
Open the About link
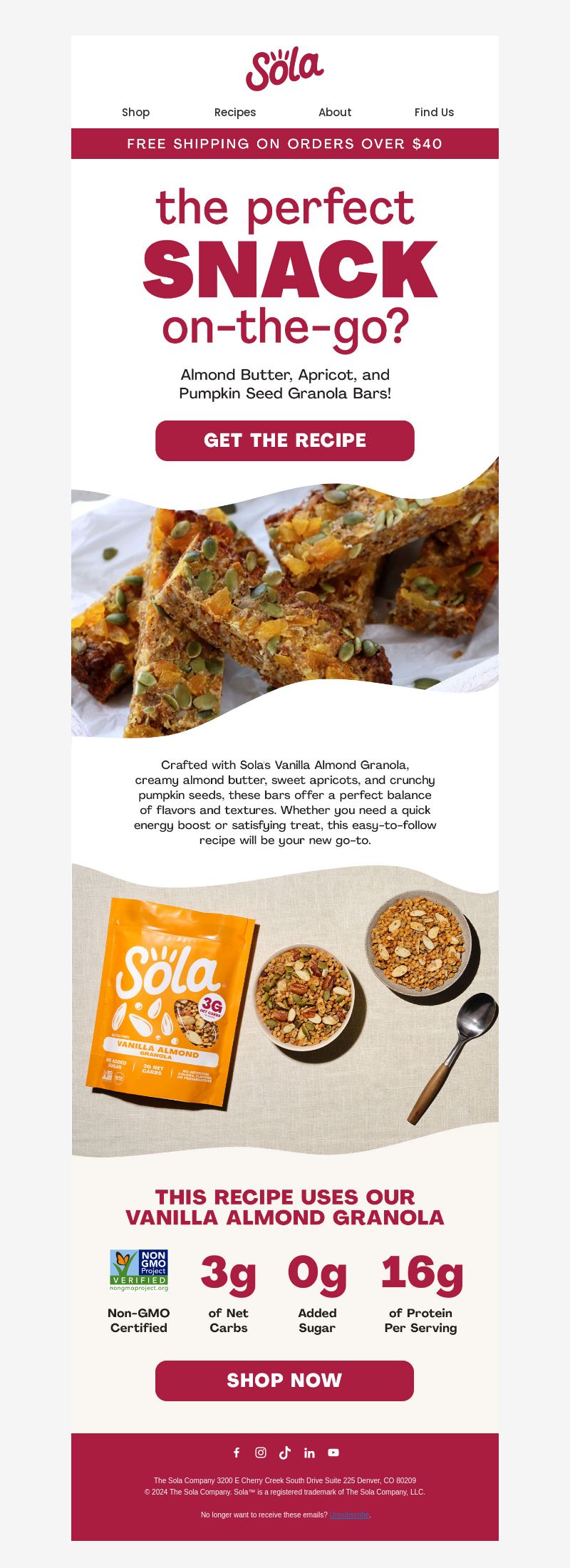coord(335,112)
